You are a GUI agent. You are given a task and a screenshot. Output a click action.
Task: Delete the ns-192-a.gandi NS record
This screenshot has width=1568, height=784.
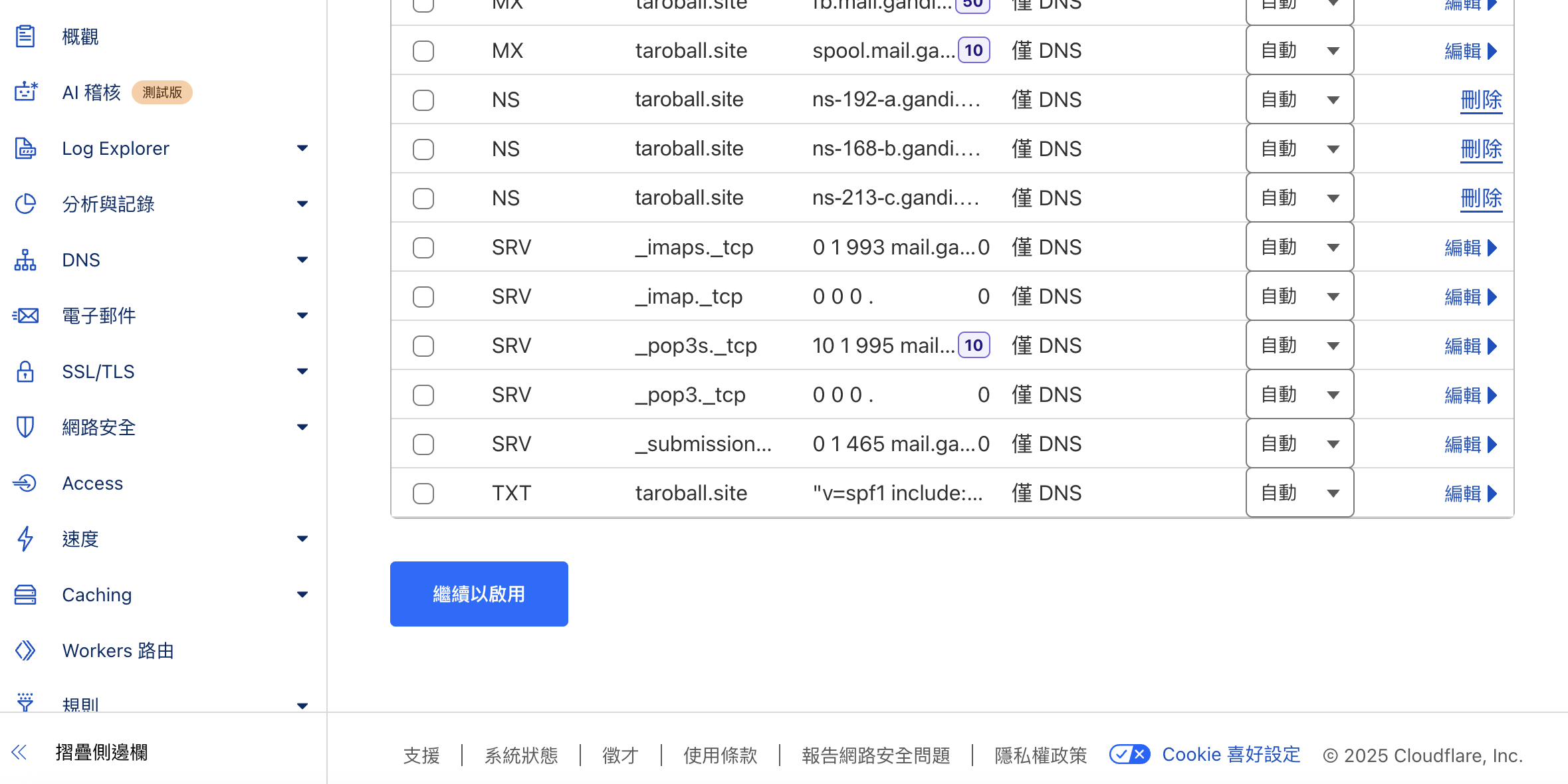tap(1481, 100)
